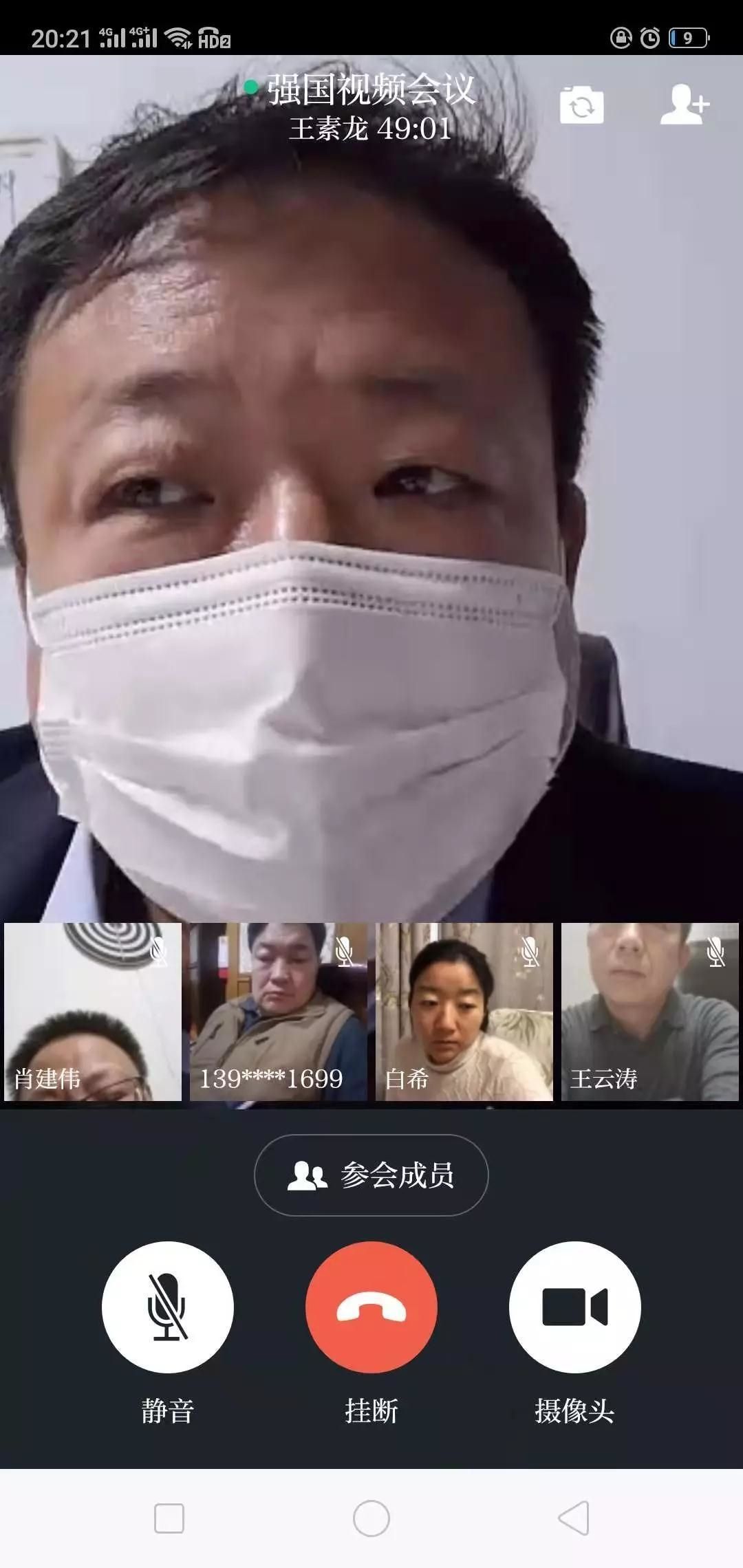Screen dimensions: 743x1568
Task: Switch between front and rear camera
Action: click(x=581, y=105)
